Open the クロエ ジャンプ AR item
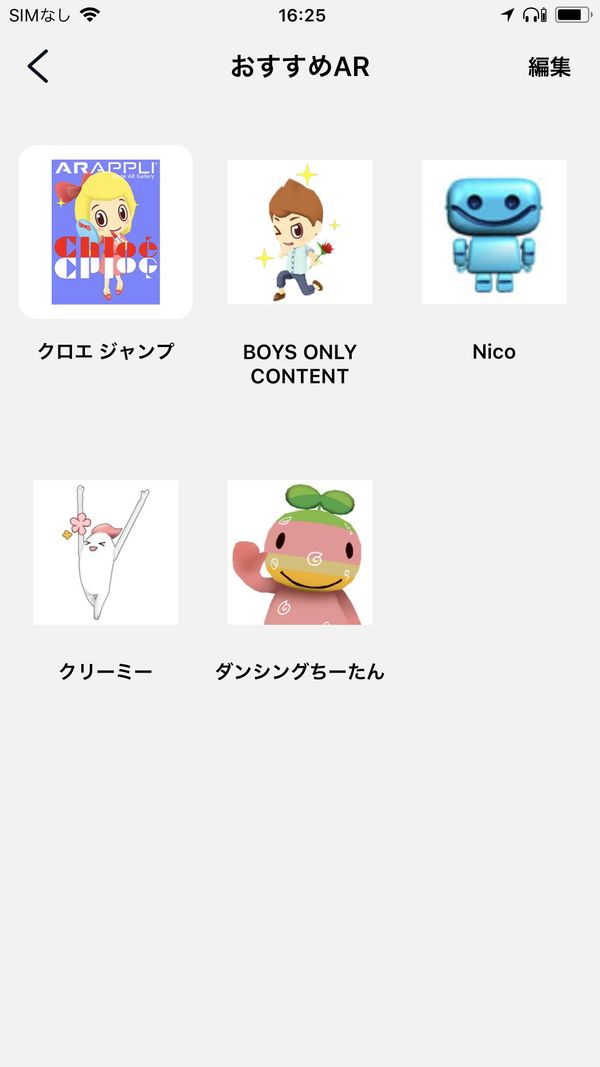Screen dimensions: 600x1067 point(105,232)
